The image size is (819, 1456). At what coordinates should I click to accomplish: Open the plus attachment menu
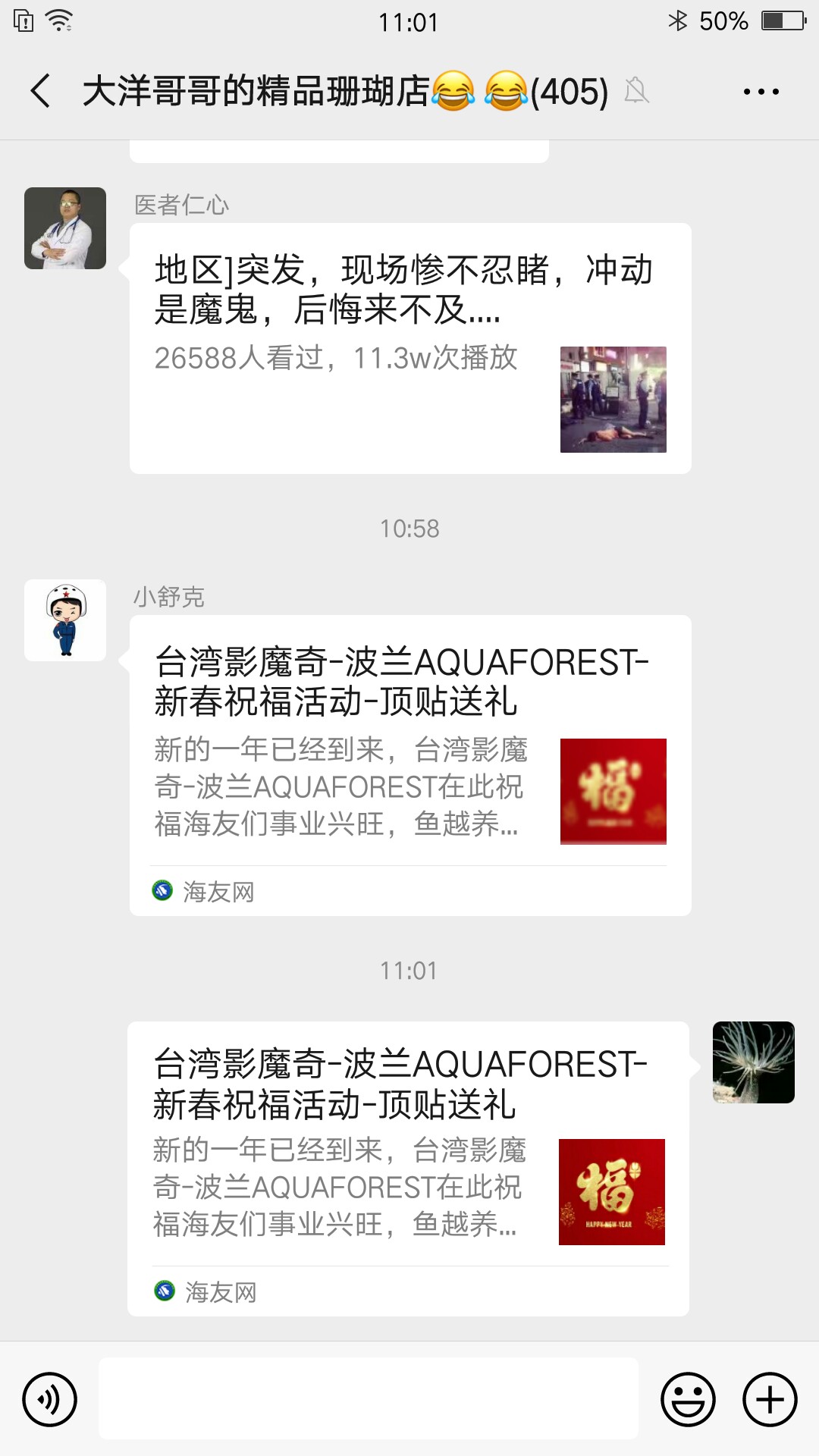(770, 1399)
